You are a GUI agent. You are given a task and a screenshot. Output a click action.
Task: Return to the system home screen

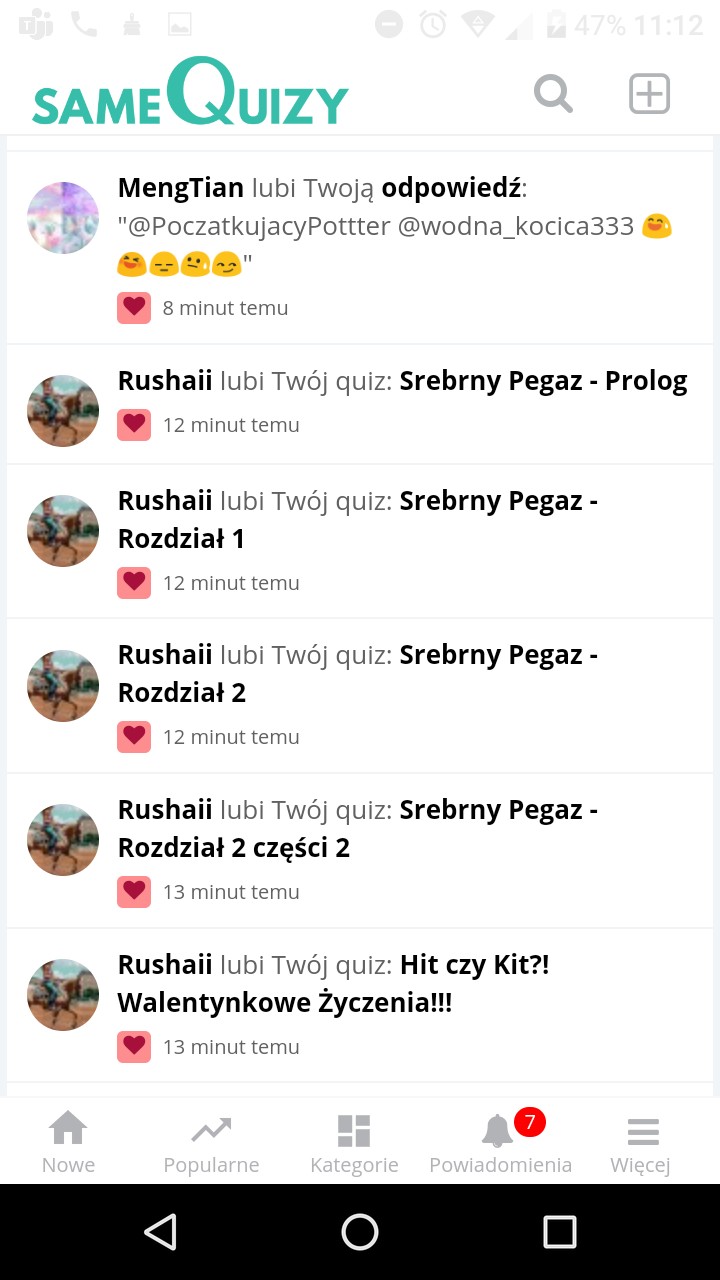(x=360, y=1232)
